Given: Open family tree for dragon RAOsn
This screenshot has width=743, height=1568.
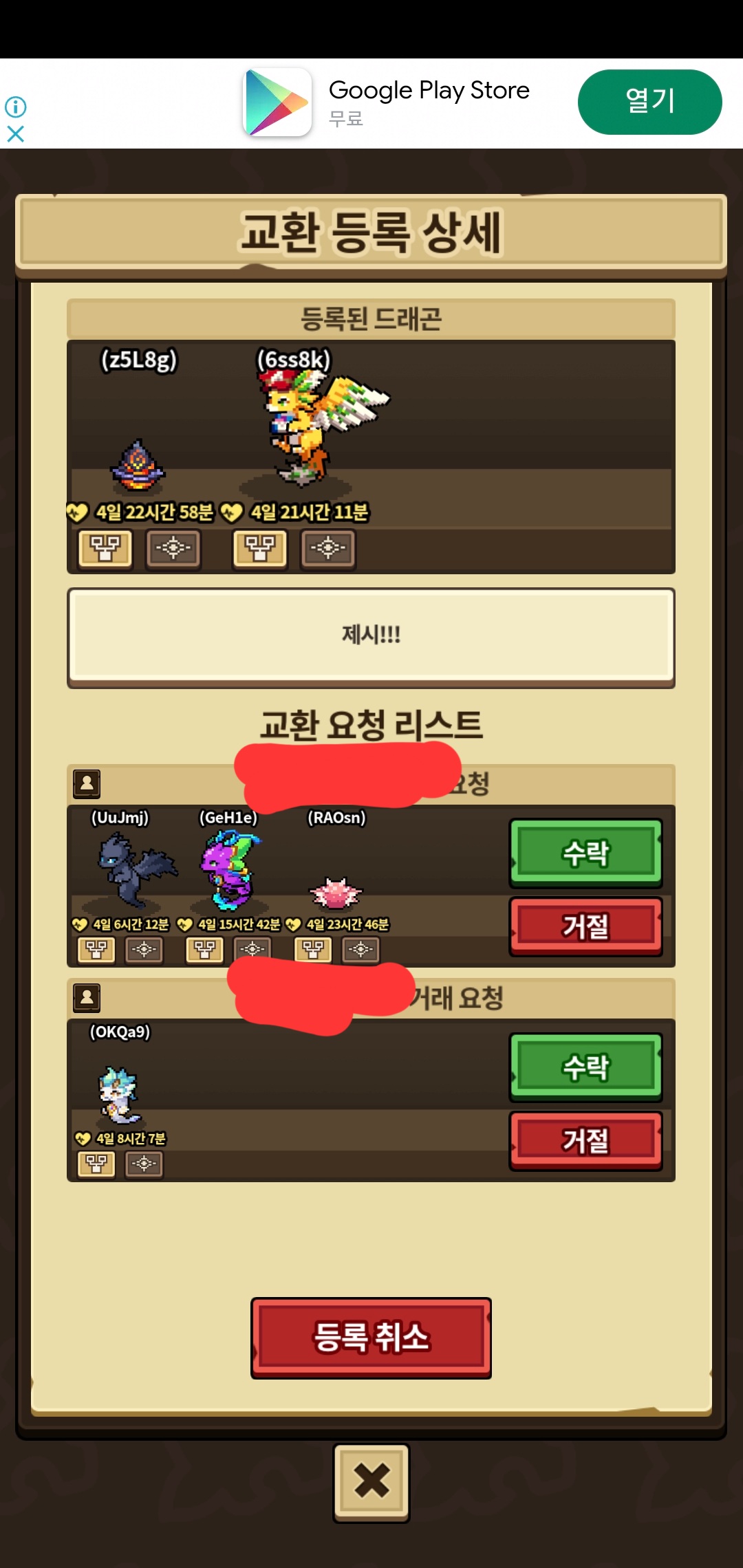Looking at the screenshot, I should pyautogui.click(x=313, y=950).
